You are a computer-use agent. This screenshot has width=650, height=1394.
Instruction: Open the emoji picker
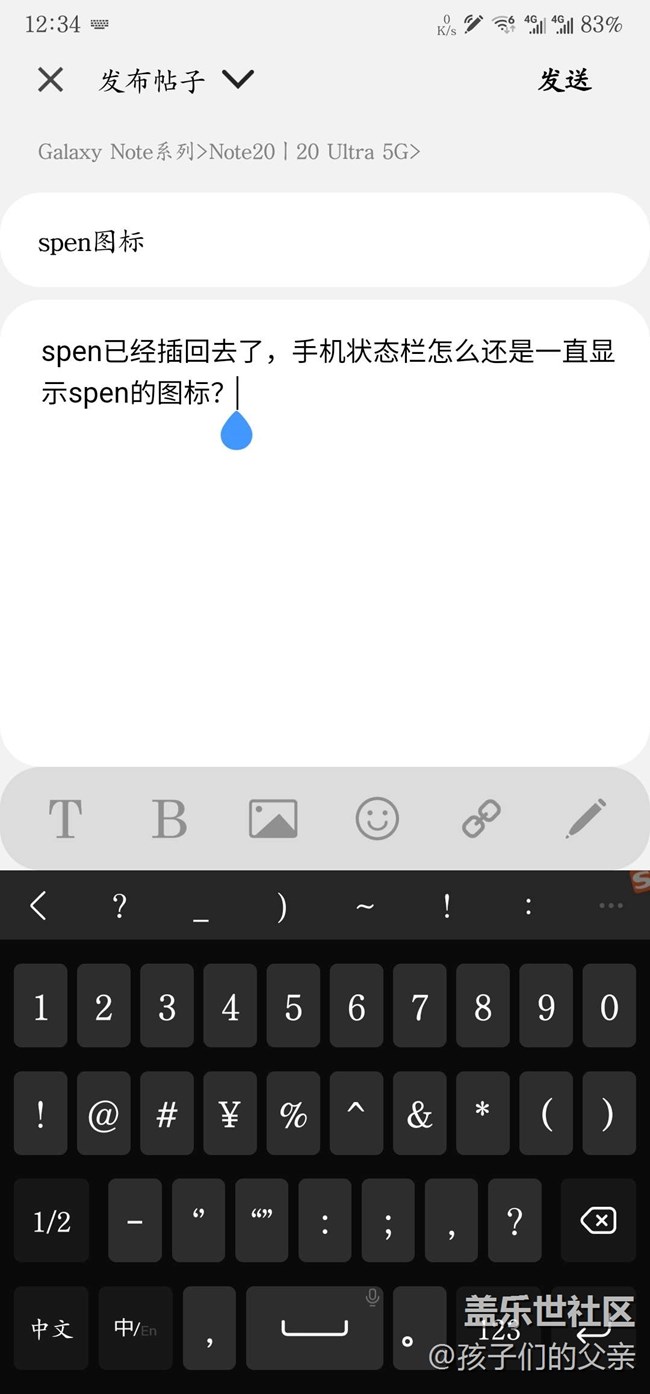point(377,819)
